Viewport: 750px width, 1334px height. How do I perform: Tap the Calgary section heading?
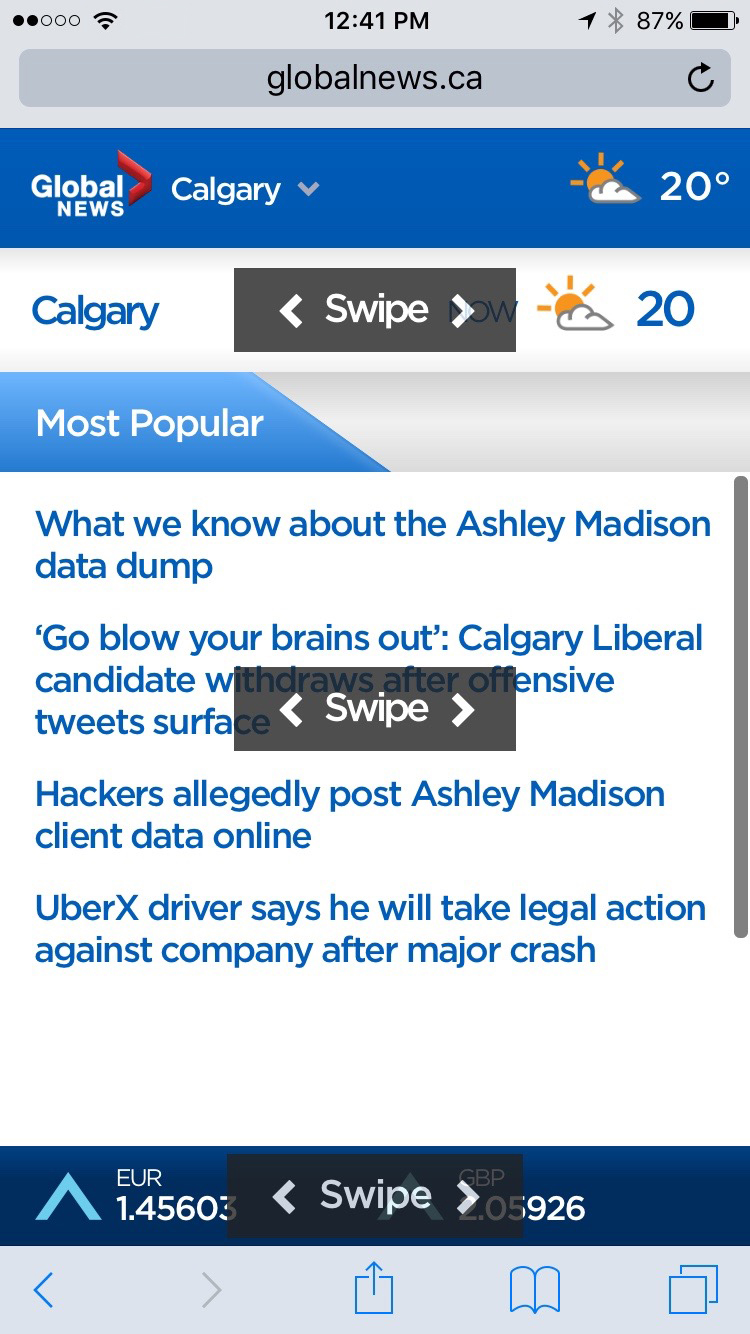point(95,311)
